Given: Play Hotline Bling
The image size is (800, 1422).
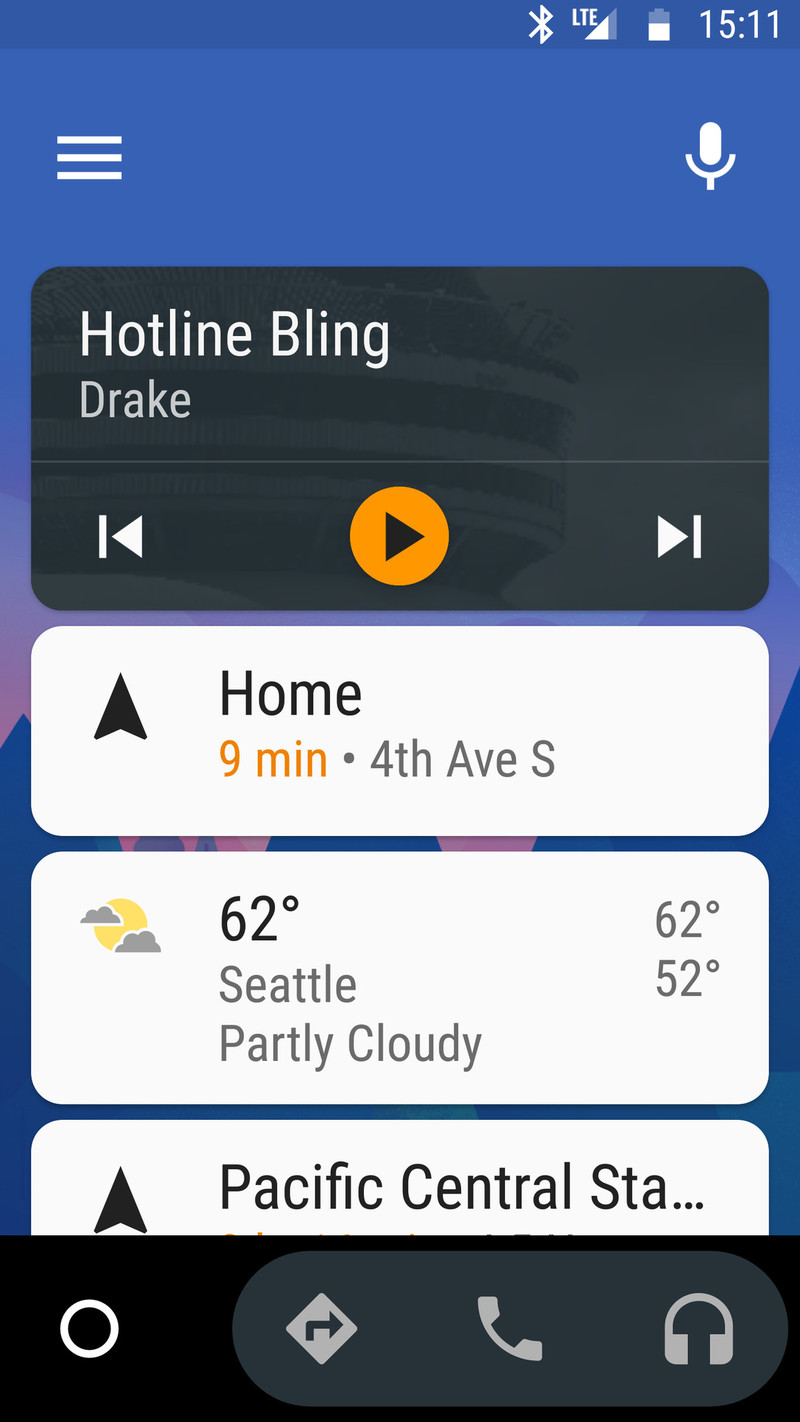Looking at the screenshot, I should tap(399, 536).
